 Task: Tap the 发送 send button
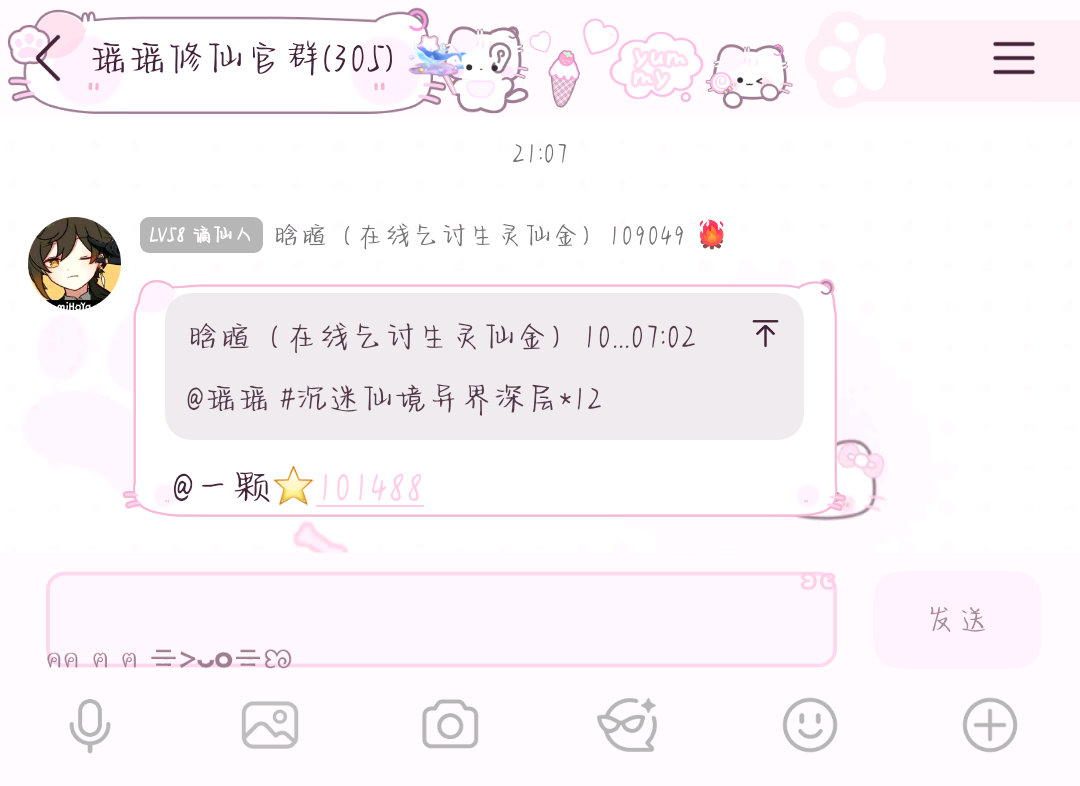(957, 620)
